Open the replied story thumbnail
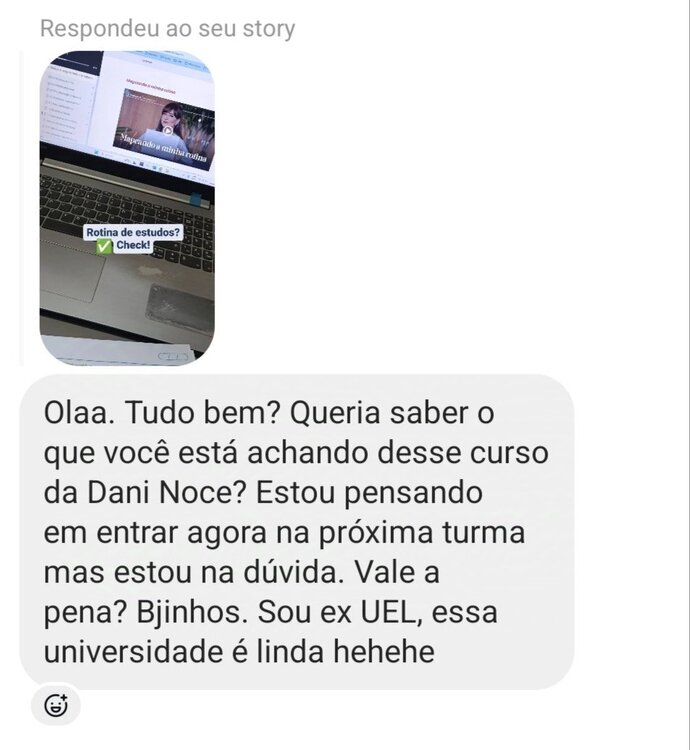This screenshot has width=690, height=750. tap(127, 207)
